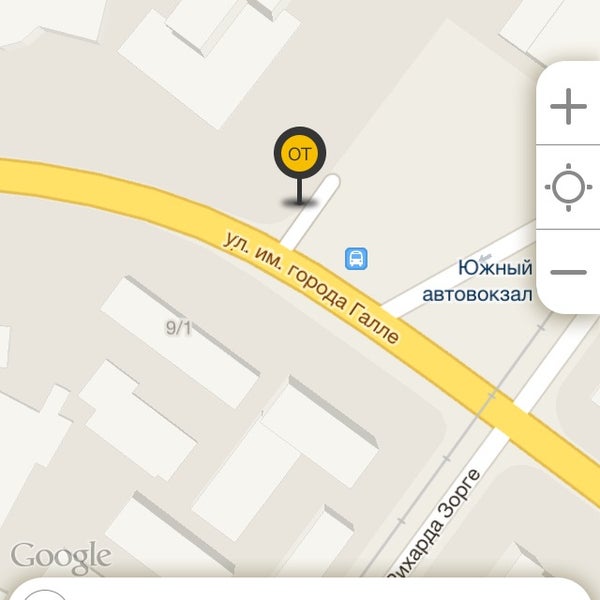Select the bus stop marker icon
Viewport: 600px width, 600px height.
357,259
